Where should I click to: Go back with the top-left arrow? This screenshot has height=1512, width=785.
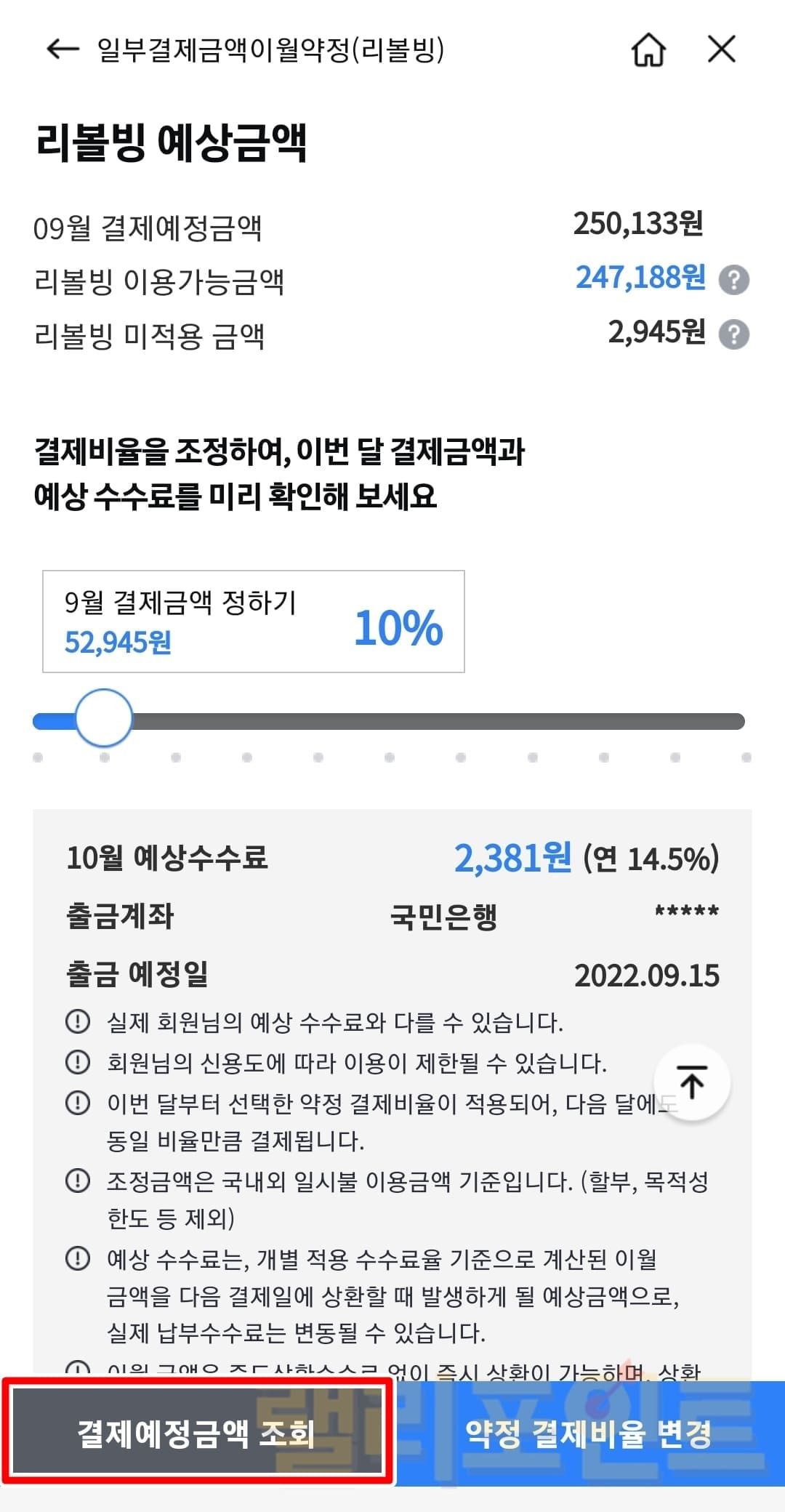tap(62, 49)
